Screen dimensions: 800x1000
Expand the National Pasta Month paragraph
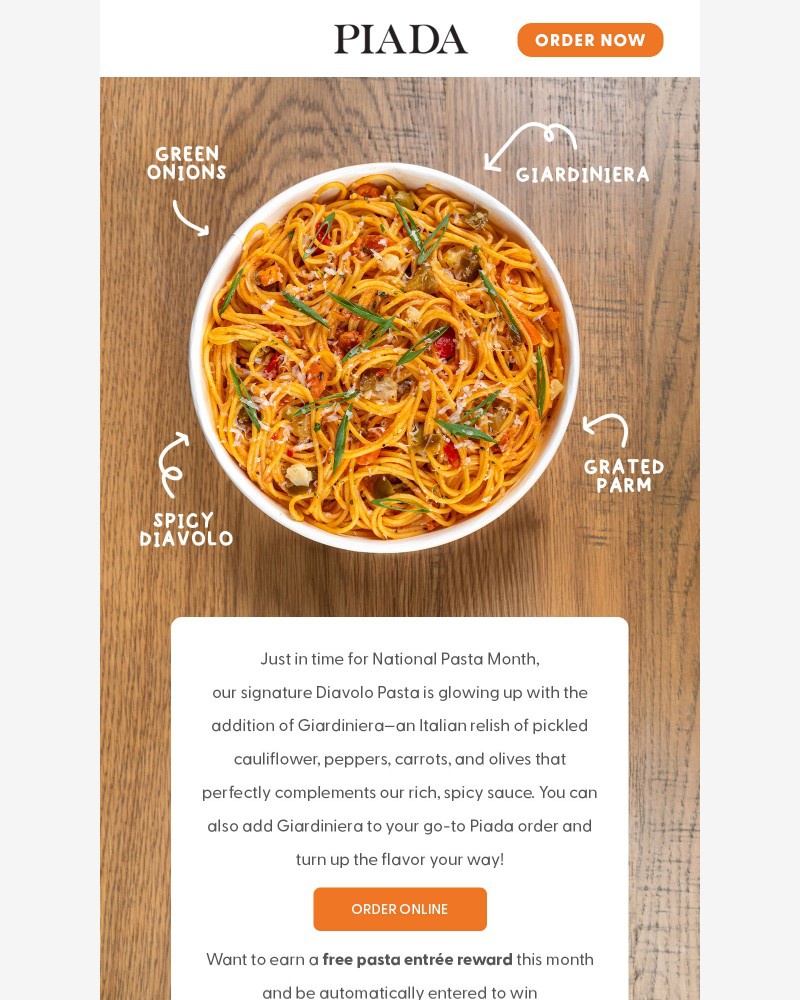(400, 759)
